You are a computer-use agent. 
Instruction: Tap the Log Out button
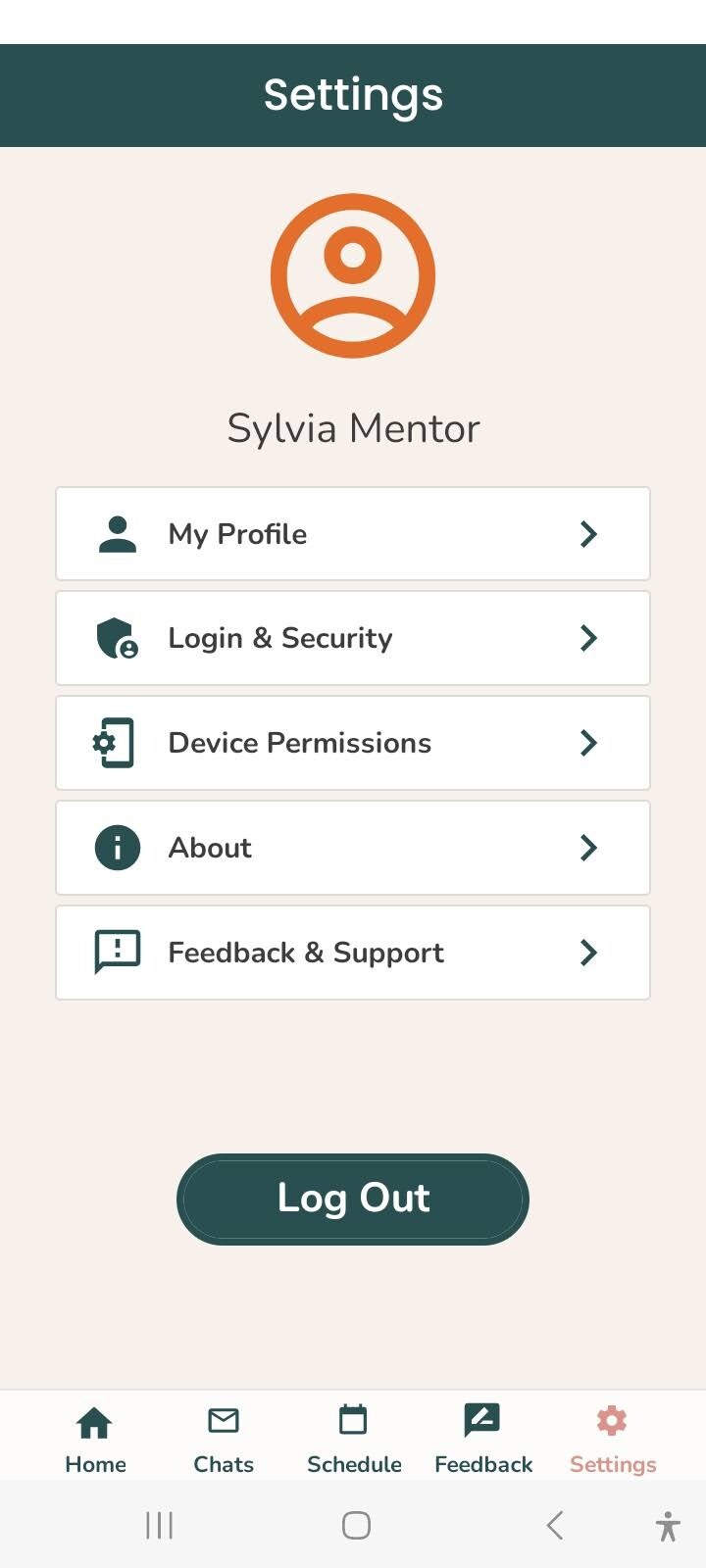(x=353, y=1199)
